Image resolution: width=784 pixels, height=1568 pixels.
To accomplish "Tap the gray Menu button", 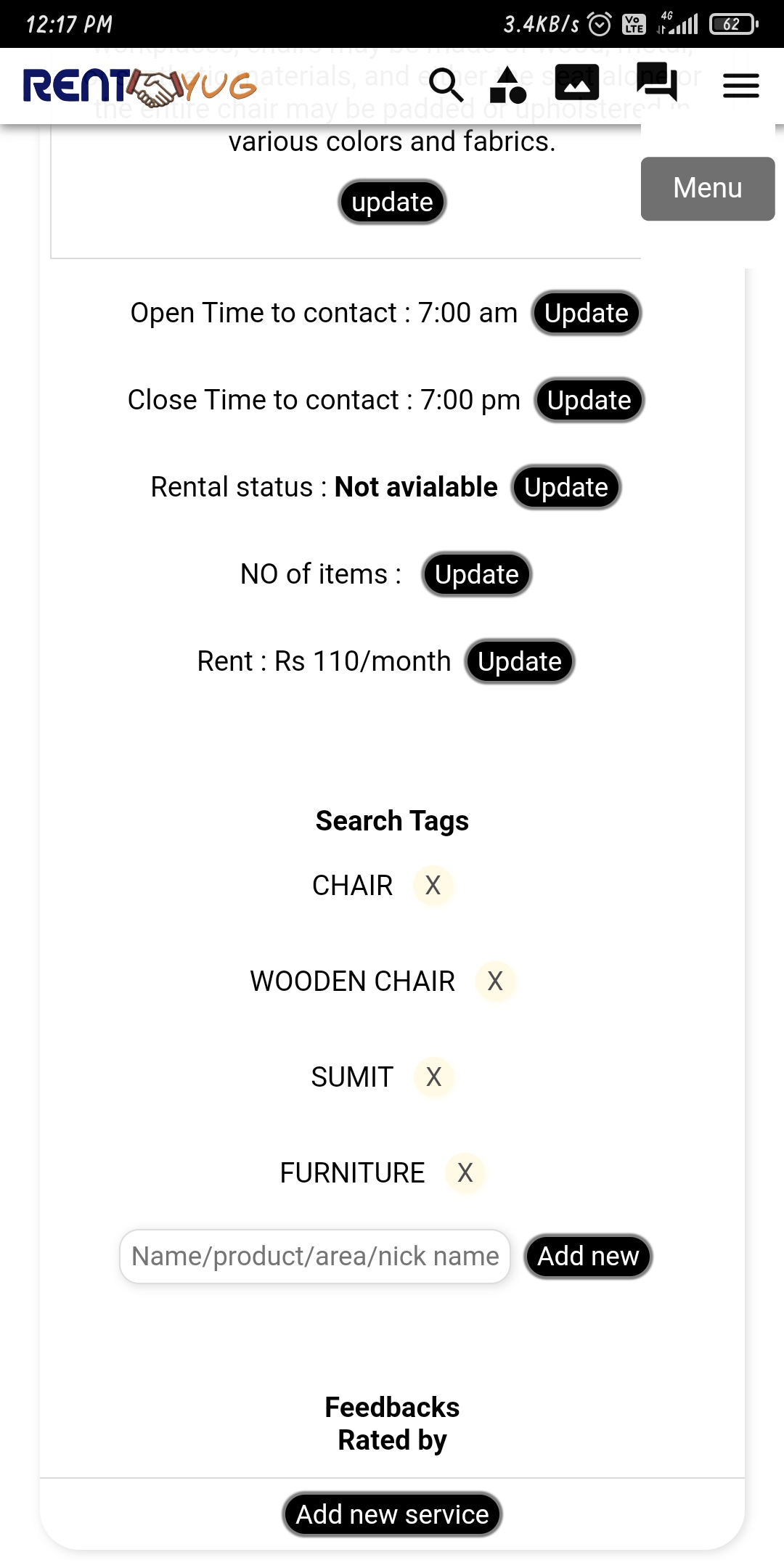I will 707,188.
